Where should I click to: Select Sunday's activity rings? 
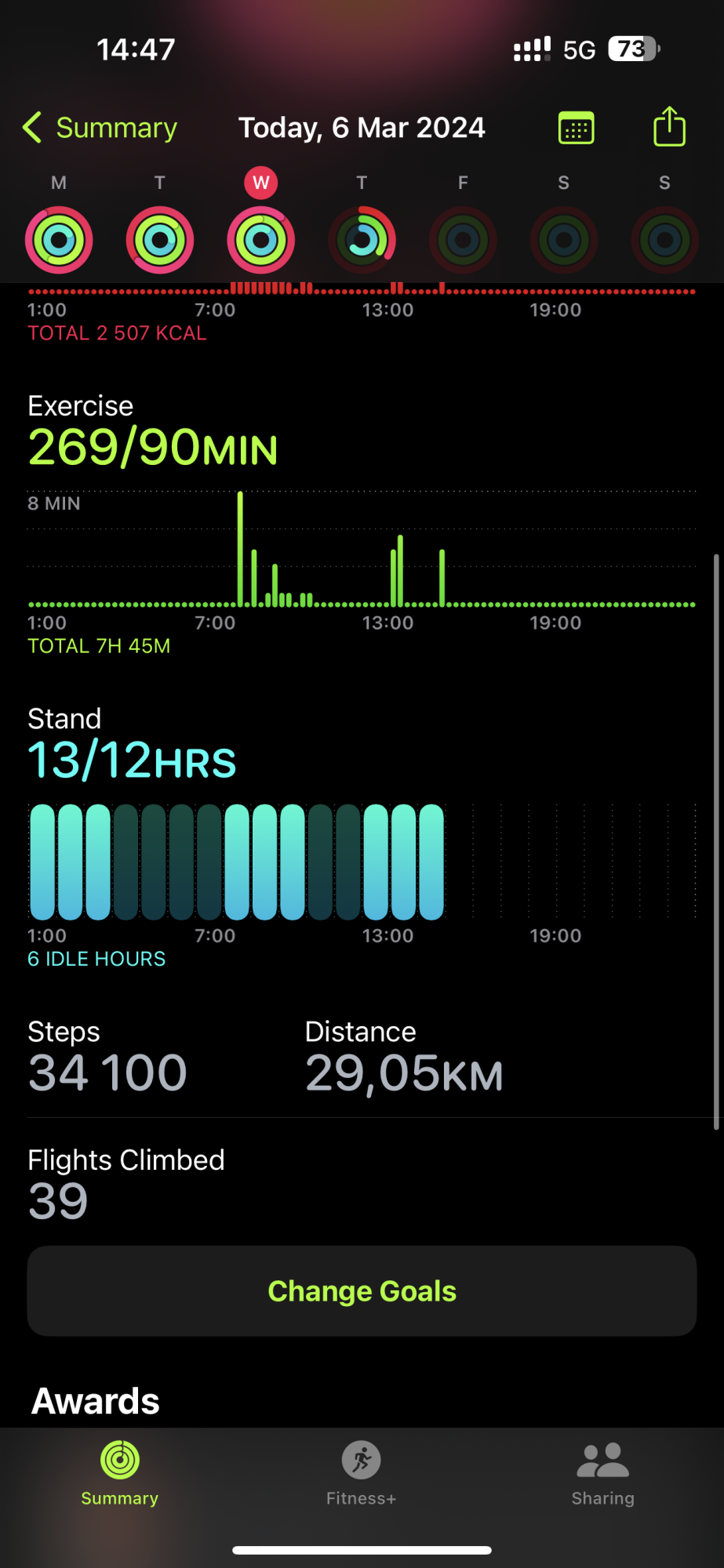[664, 239]
